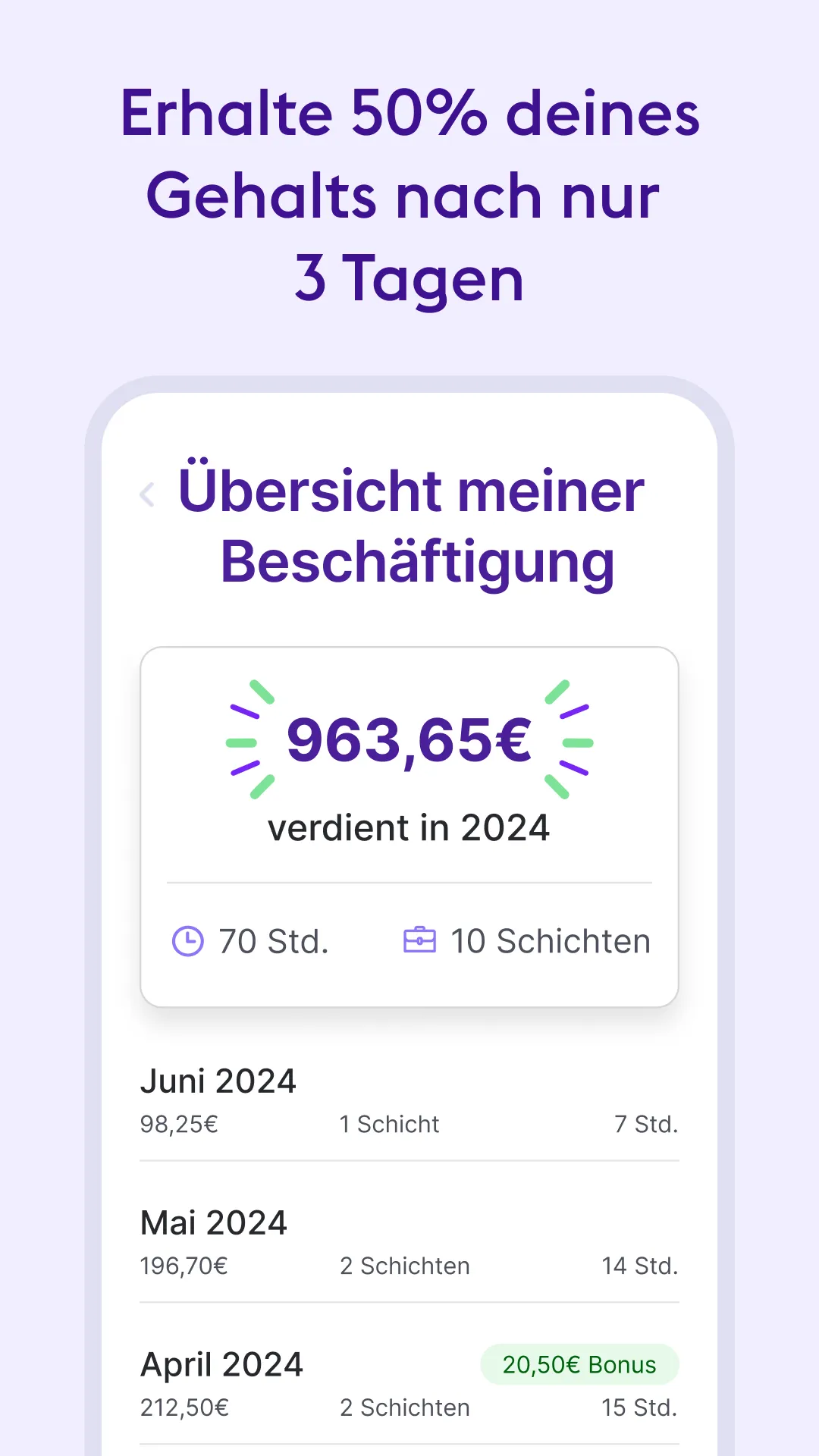Open details for April 2024
The image size is (819, 1456).
[x=221, y=1363]
